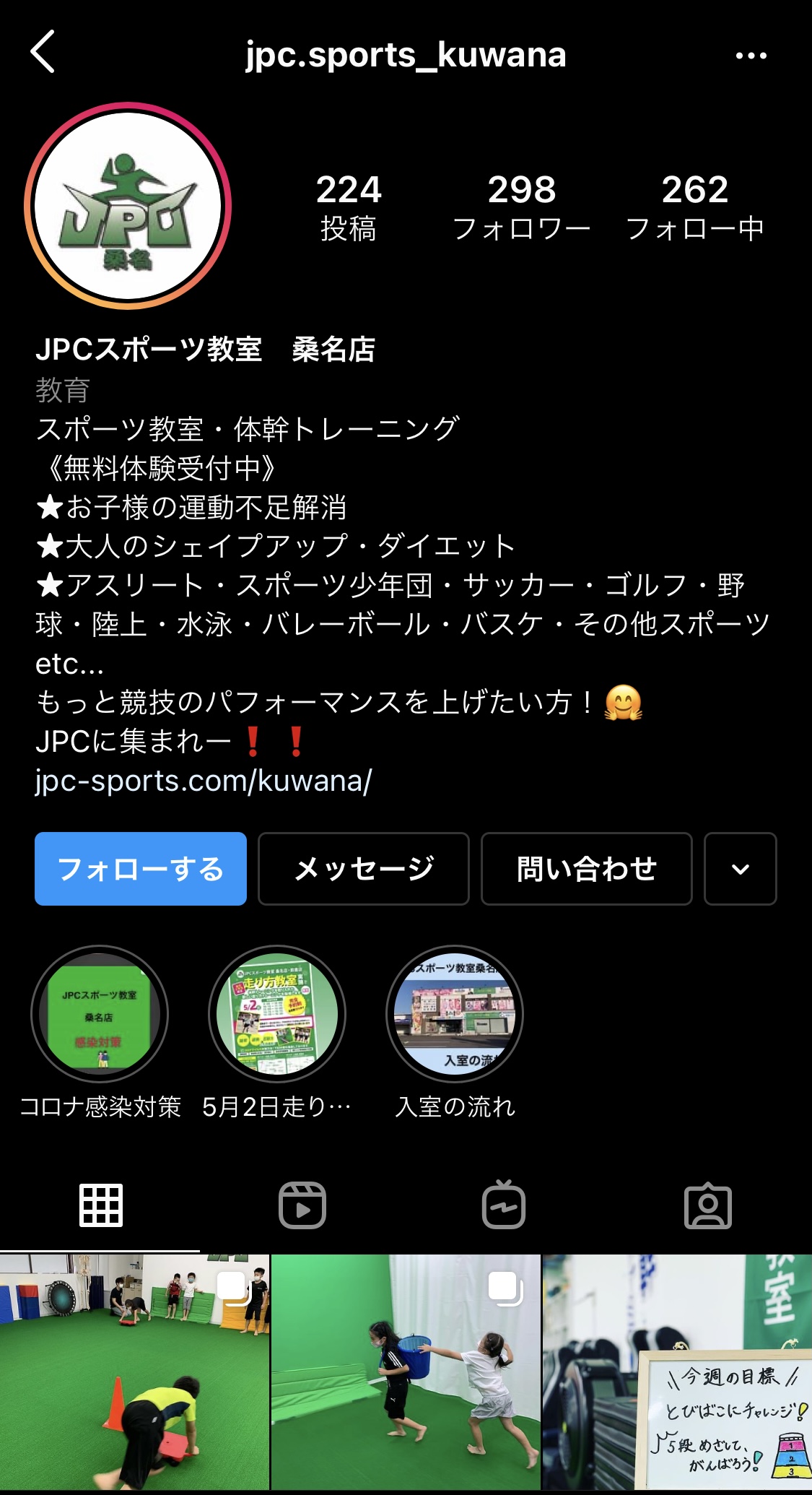Screen dimensions: 812x1495
Task: Open the 5月2日走り… story highlight
Action: [x=277, y=1014]
